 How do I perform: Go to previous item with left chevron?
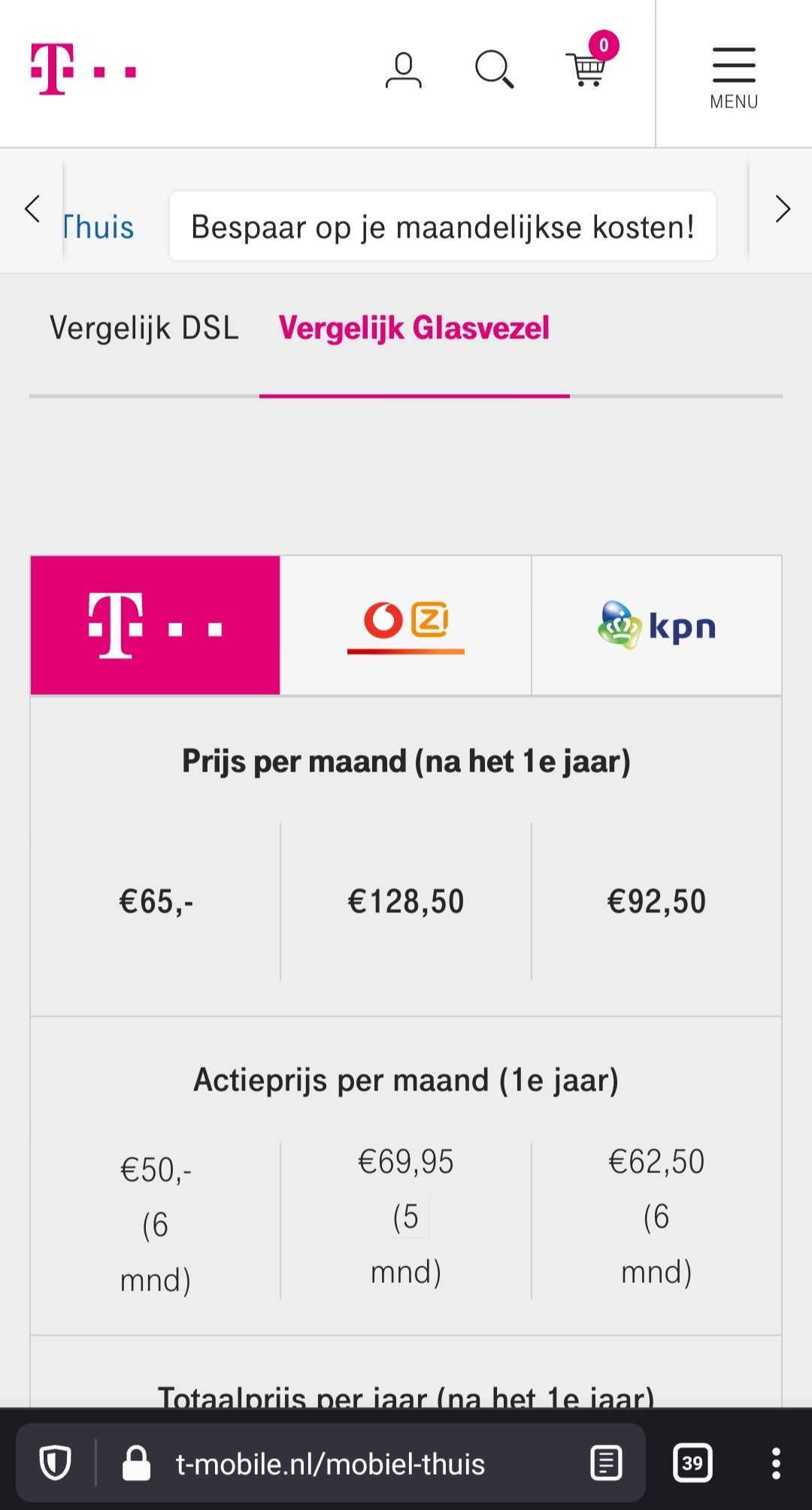point(32,209)
